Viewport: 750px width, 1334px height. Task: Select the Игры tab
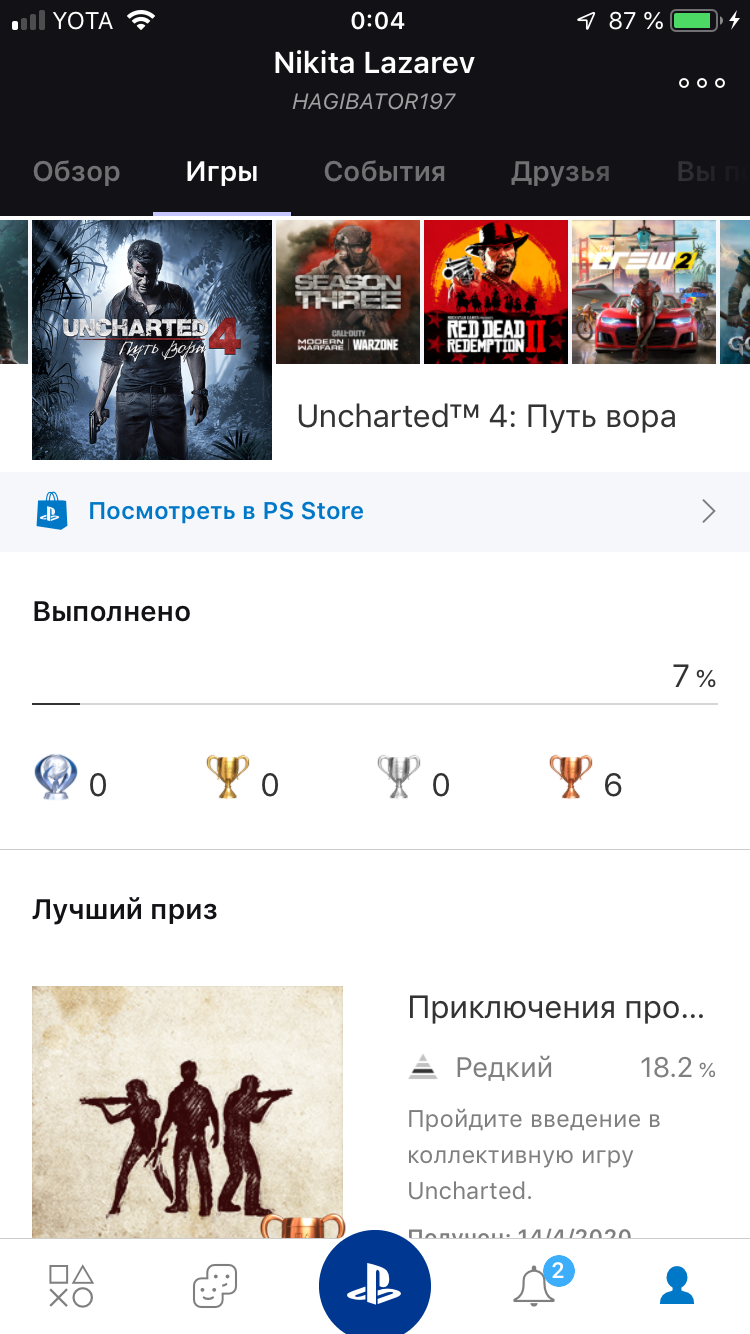point(222,172)
